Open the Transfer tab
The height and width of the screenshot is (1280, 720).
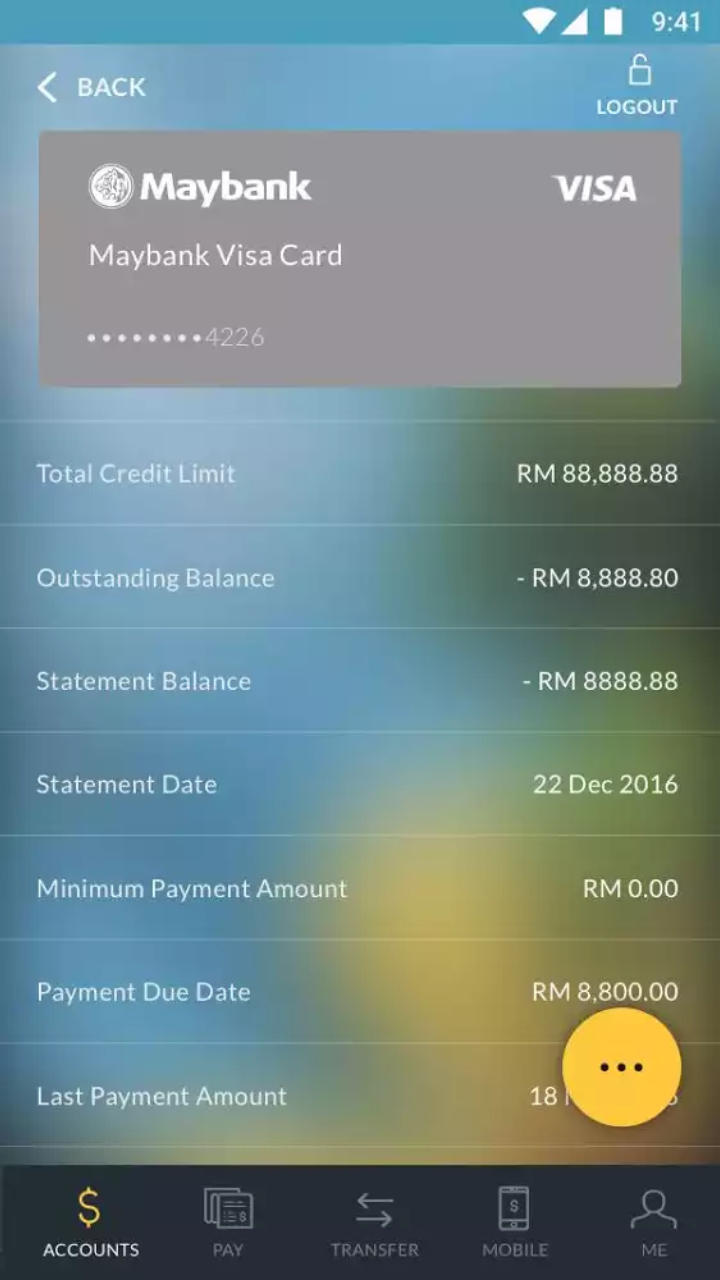click(374, 1222)
